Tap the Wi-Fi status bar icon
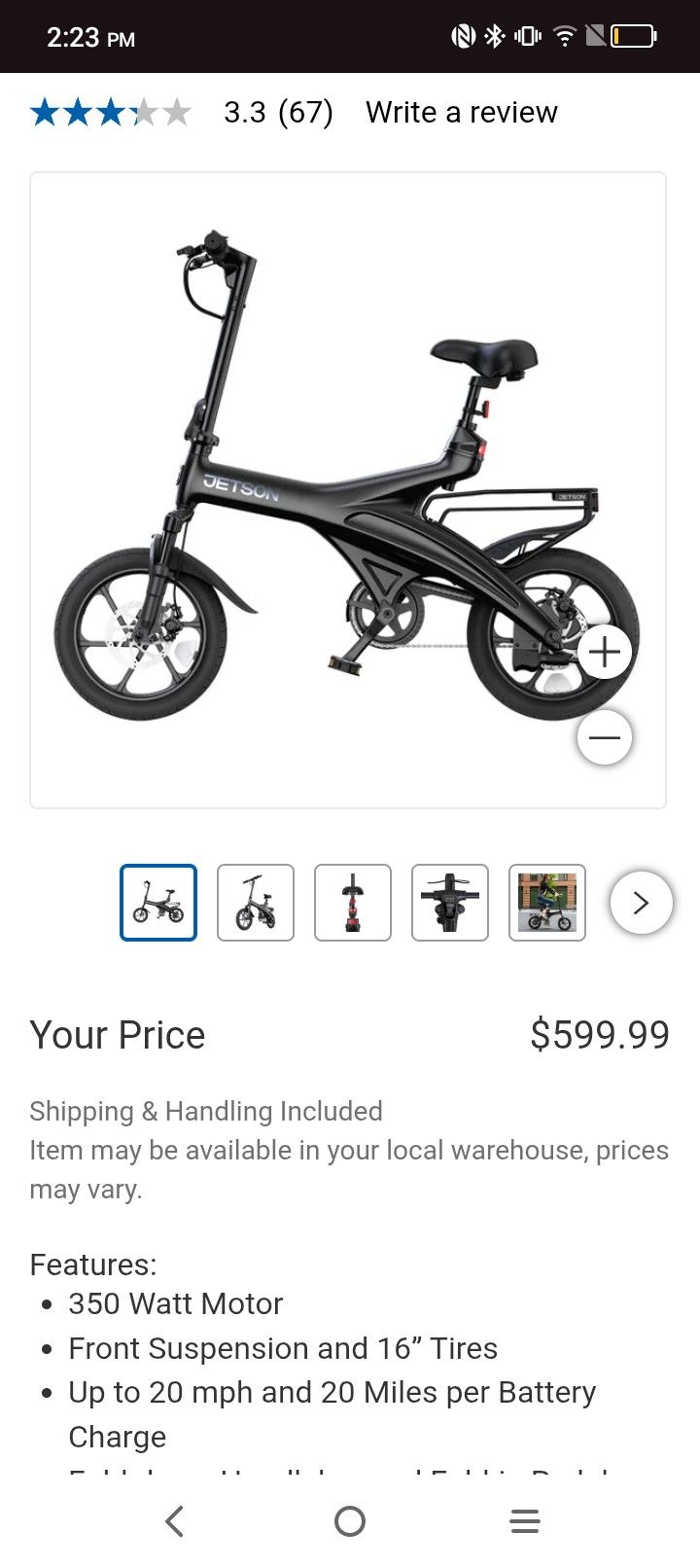This screenshot has height=1568, width=700. click(564, 36)
